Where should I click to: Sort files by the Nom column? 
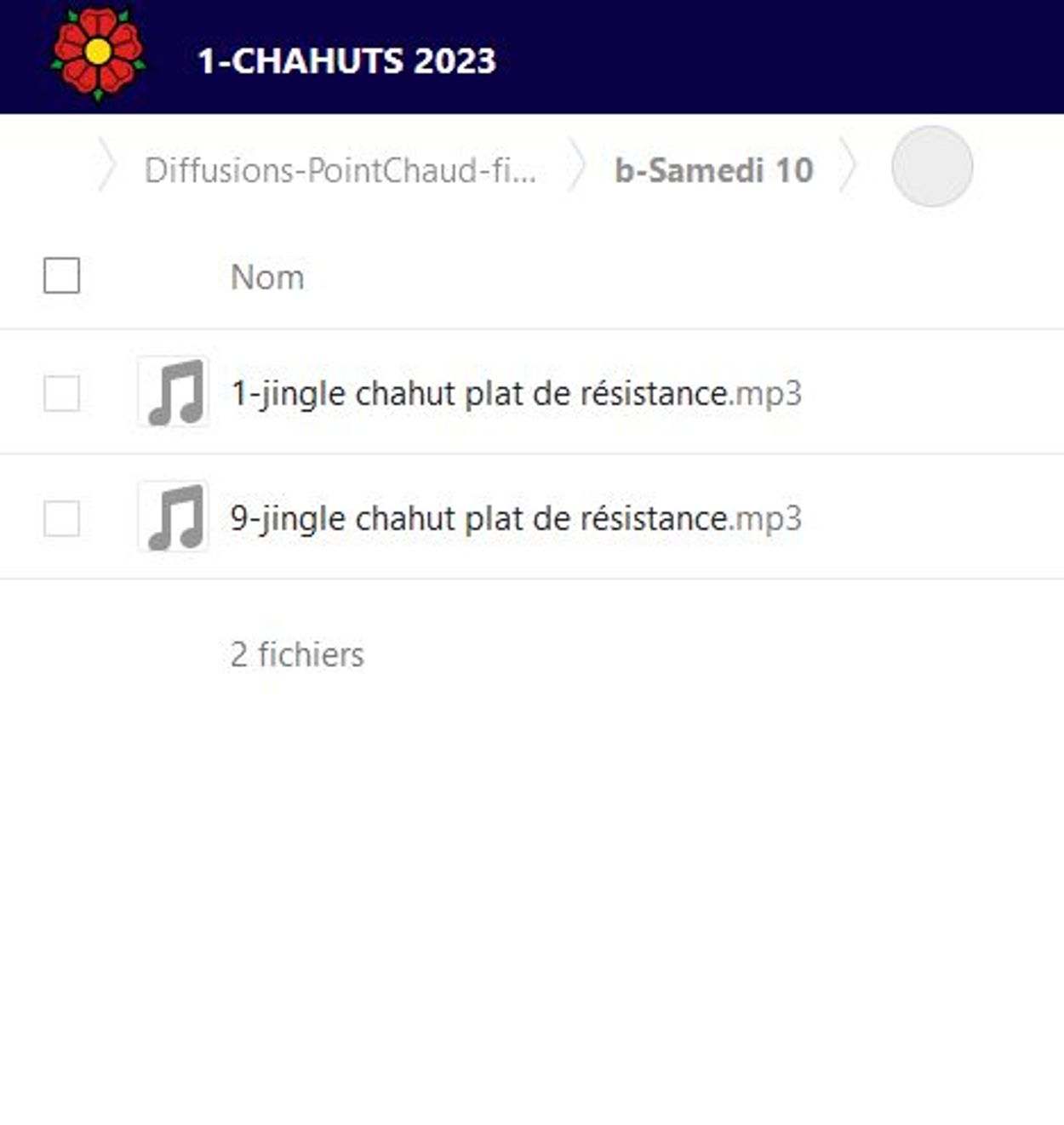267,277
